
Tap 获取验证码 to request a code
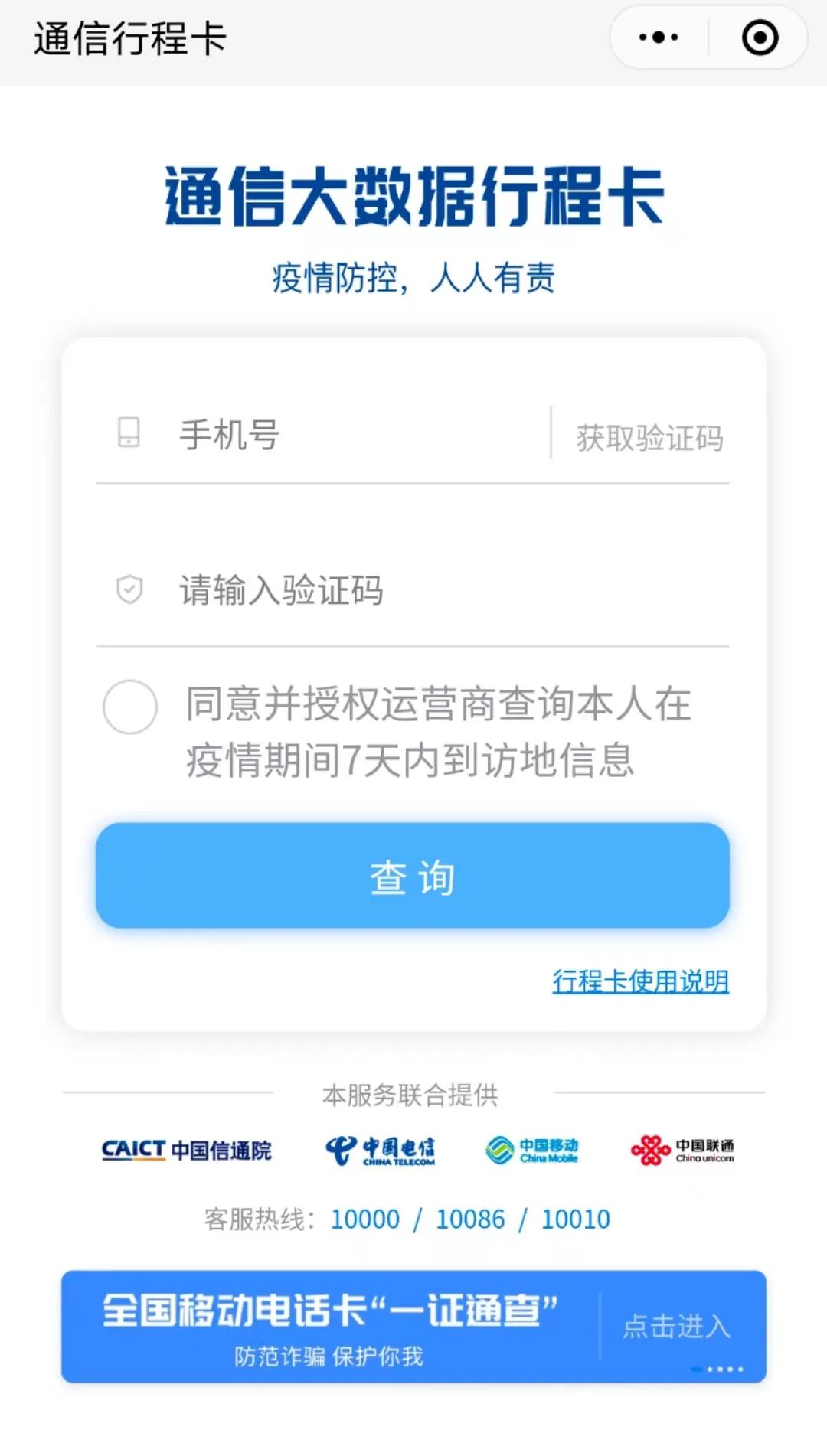[649, 438]
